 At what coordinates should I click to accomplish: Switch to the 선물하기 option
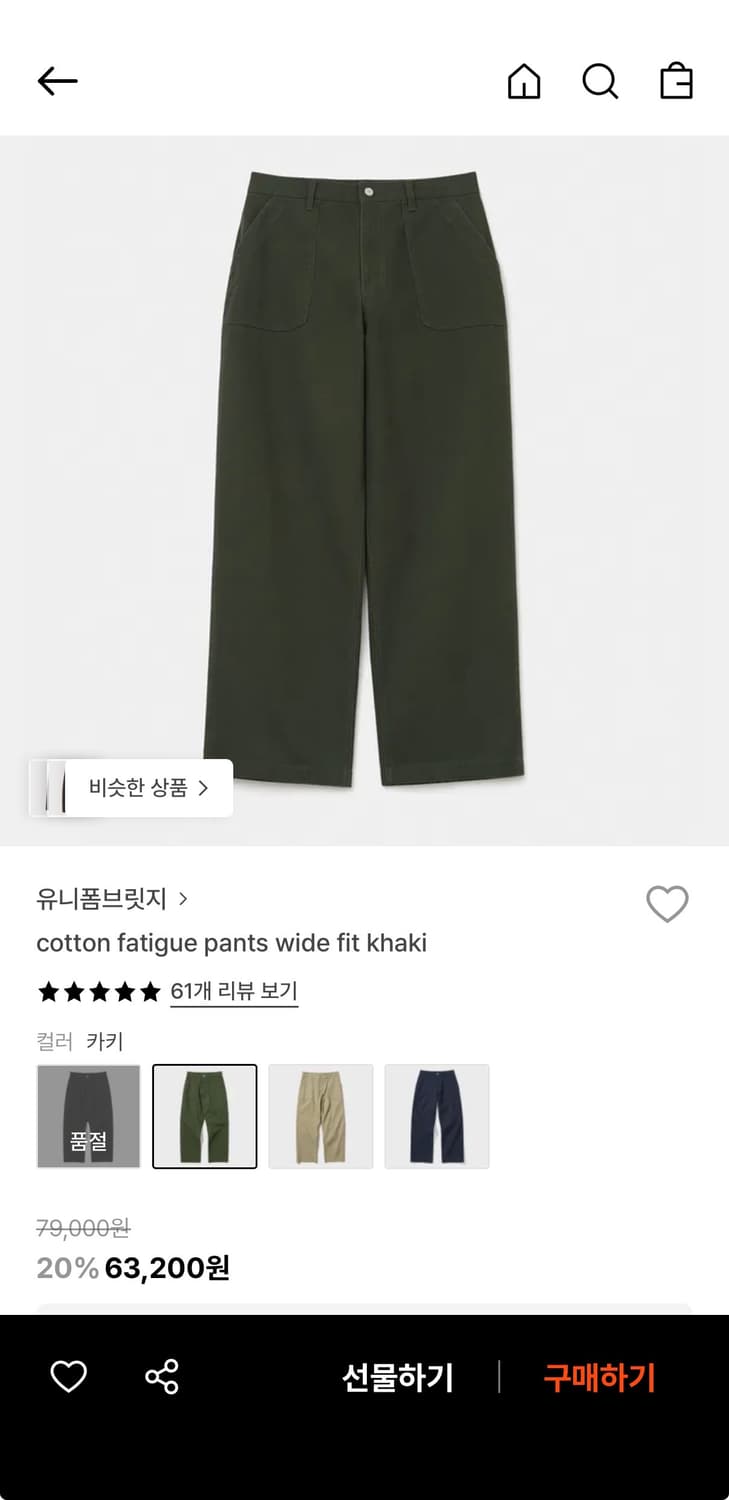[x=399, y=1377]
